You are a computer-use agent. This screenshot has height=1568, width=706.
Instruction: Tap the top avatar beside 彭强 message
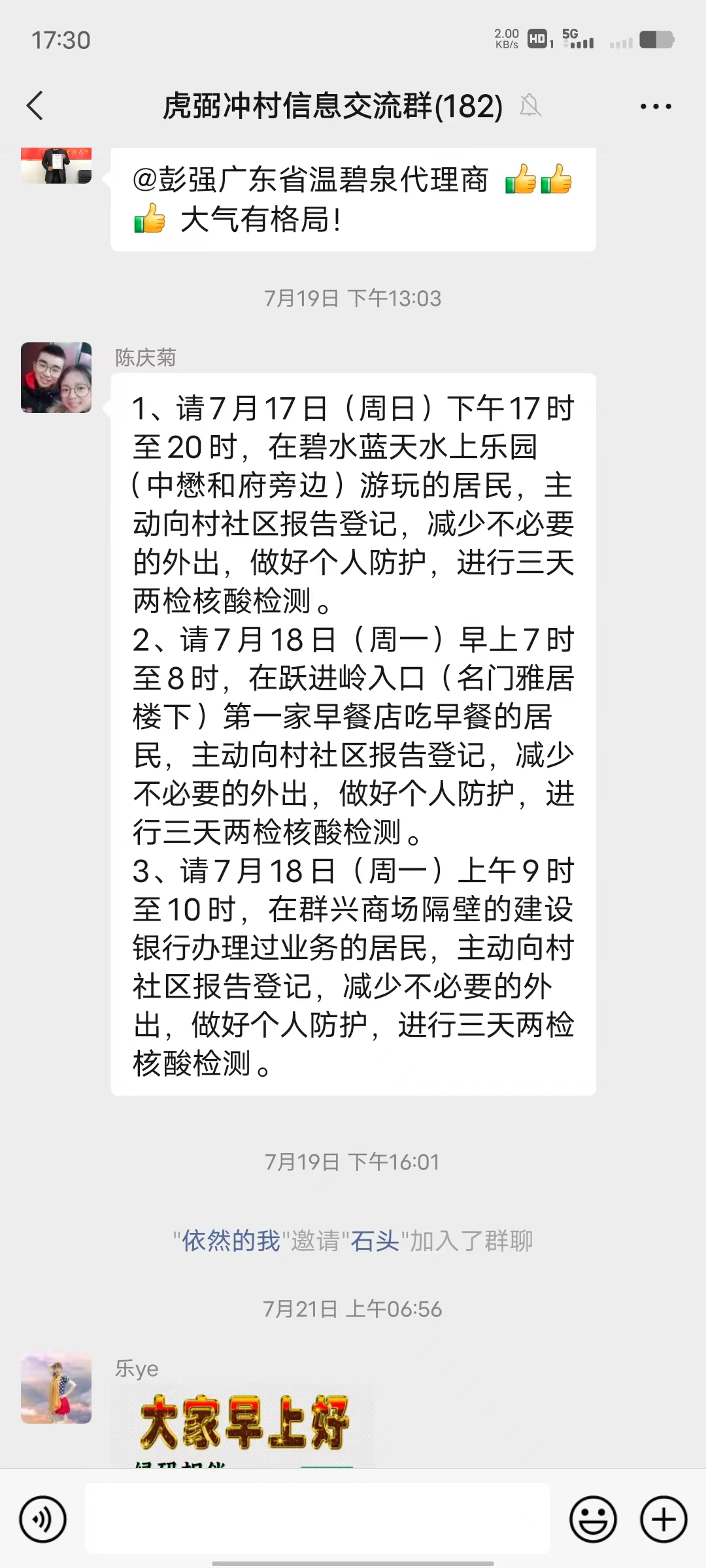56,166
